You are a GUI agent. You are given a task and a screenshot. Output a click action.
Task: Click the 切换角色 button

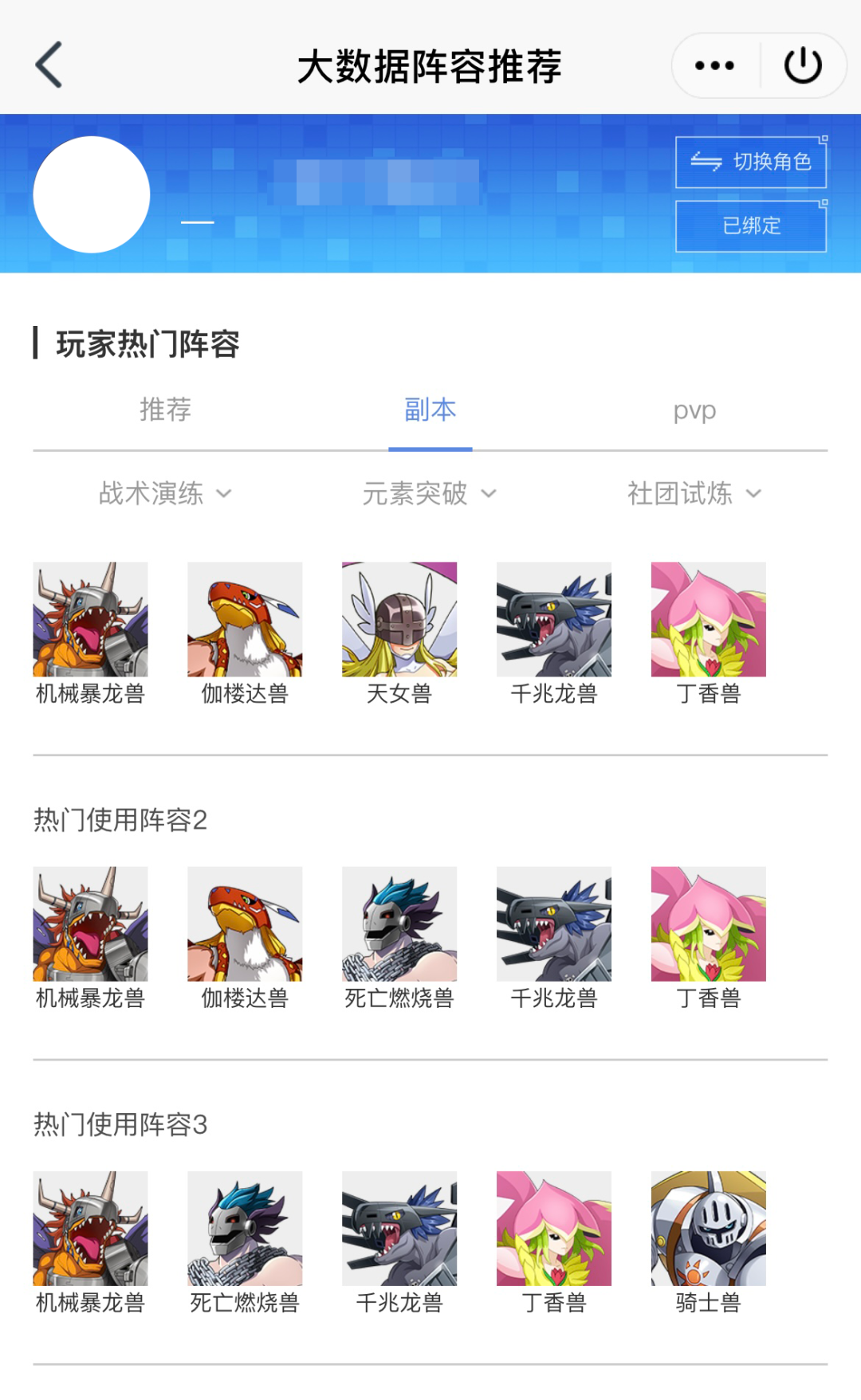click(751, 163)
